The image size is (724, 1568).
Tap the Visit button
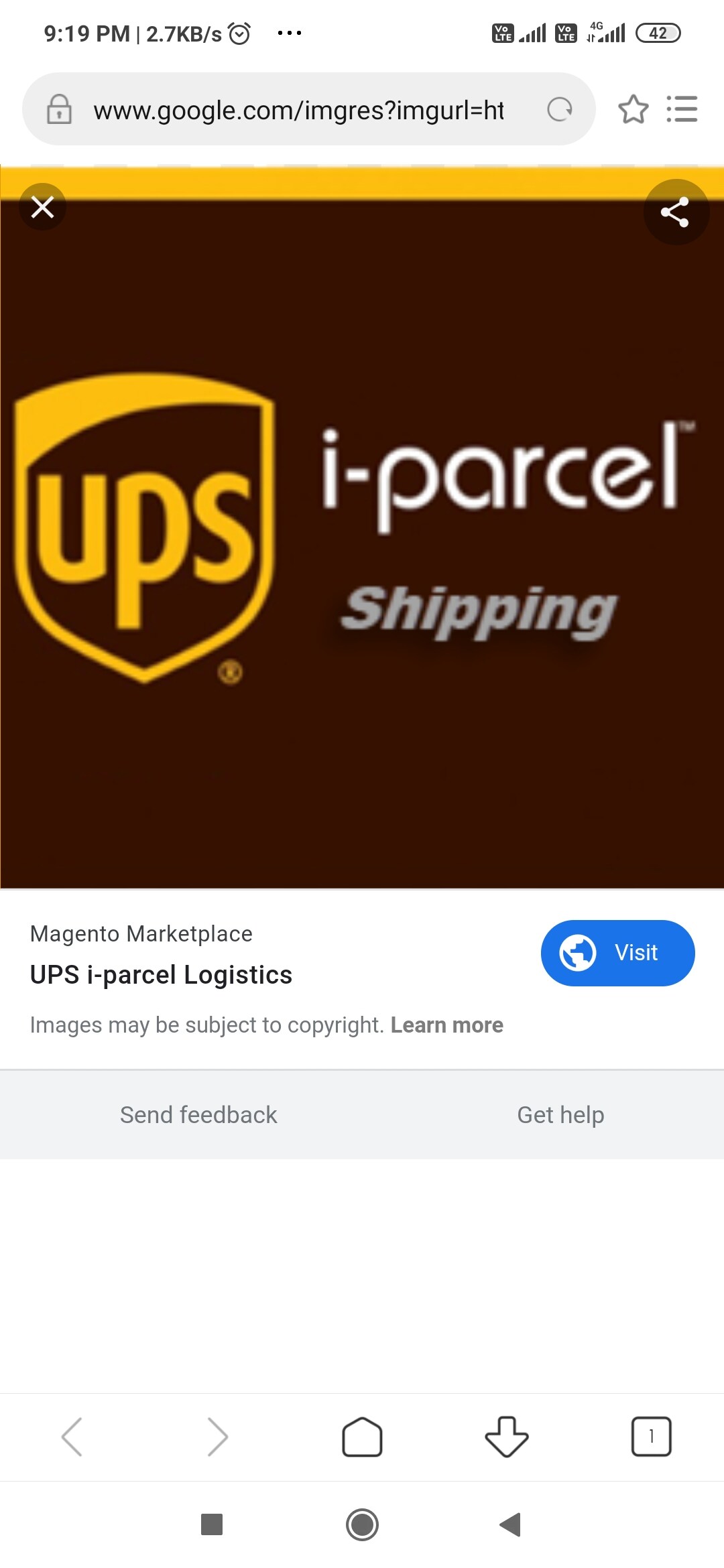pos(617,953)
